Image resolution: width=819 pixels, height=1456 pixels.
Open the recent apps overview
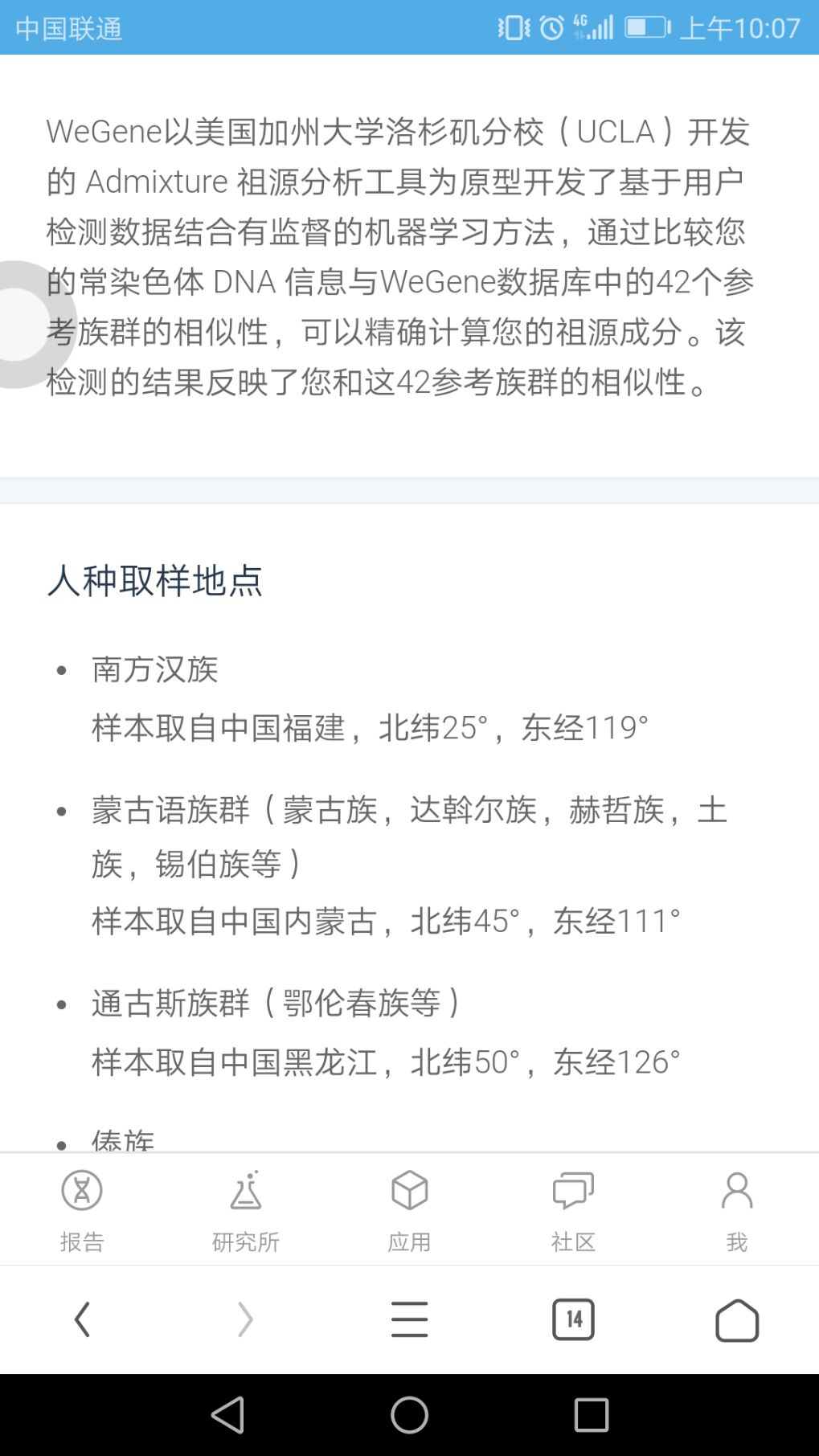592,1415
